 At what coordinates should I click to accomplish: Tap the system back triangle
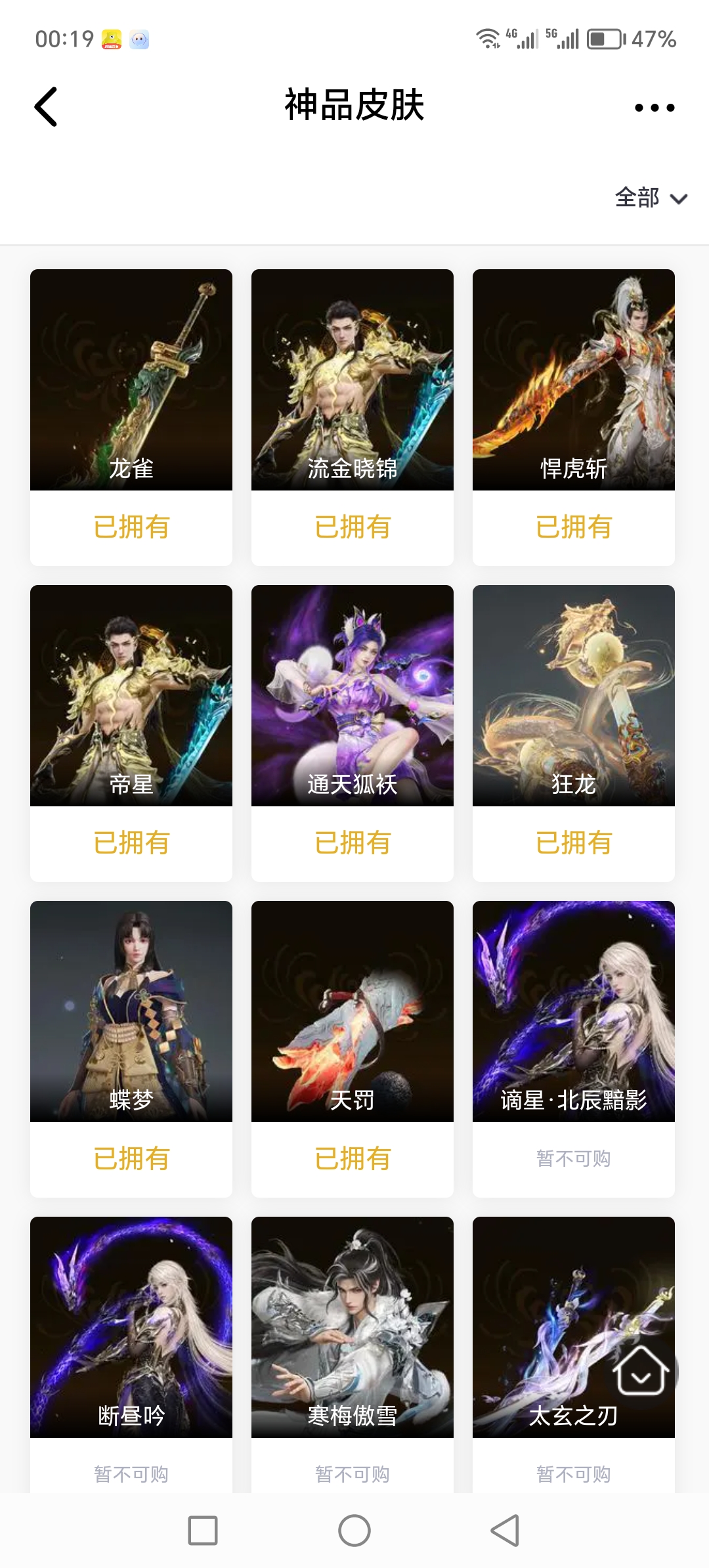click(x=505, y=1531)
